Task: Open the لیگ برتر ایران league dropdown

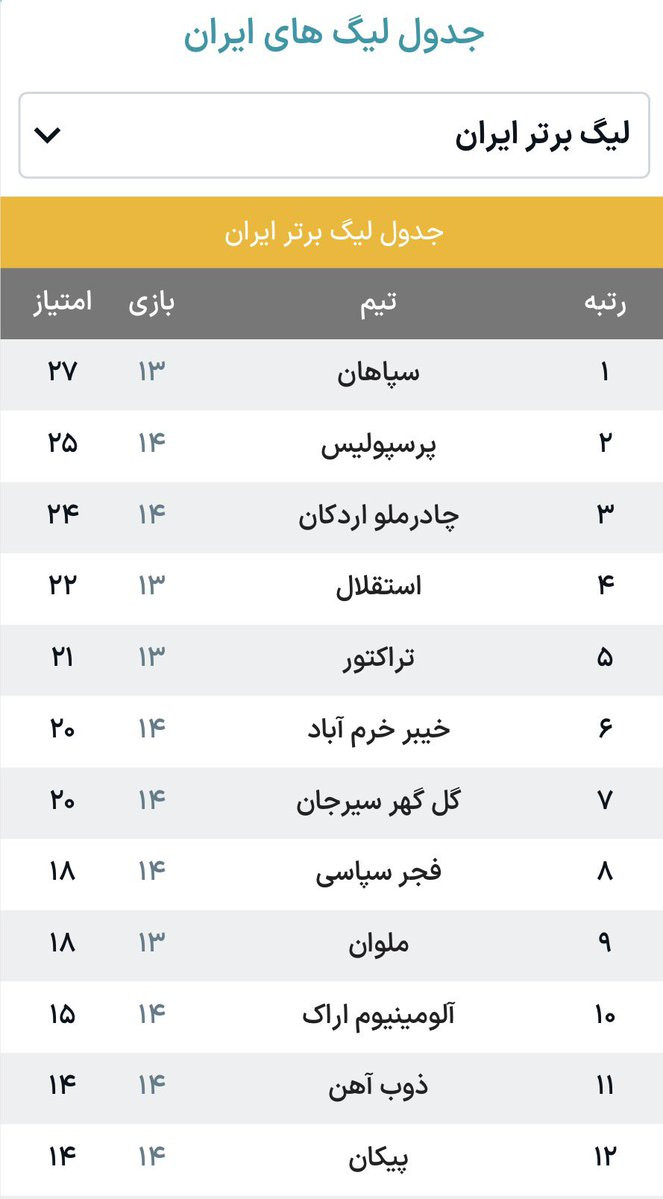Action: (331, 135)
